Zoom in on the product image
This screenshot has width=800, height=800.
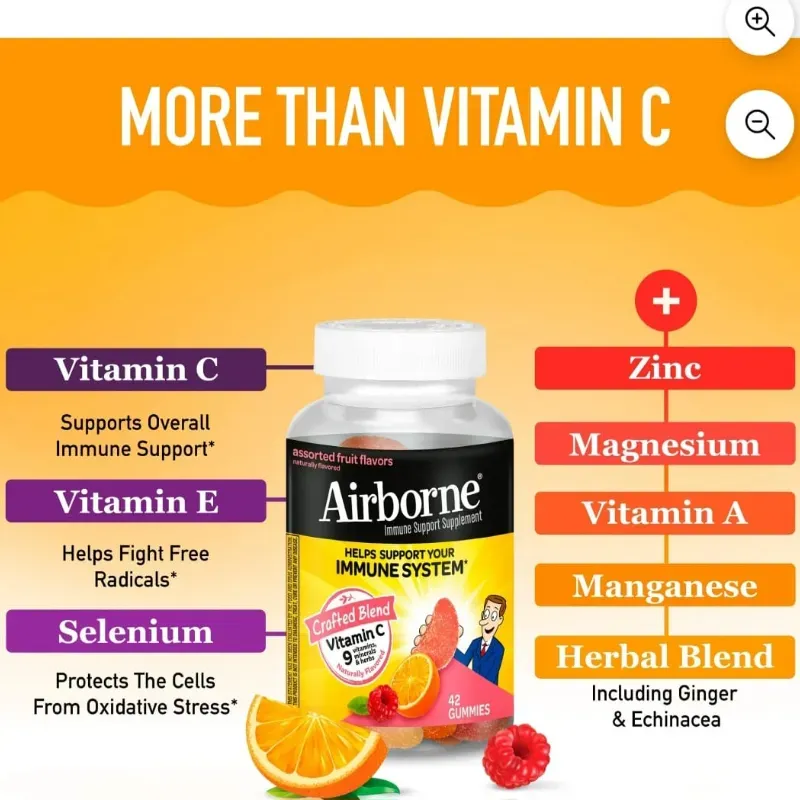click(761, 22)
